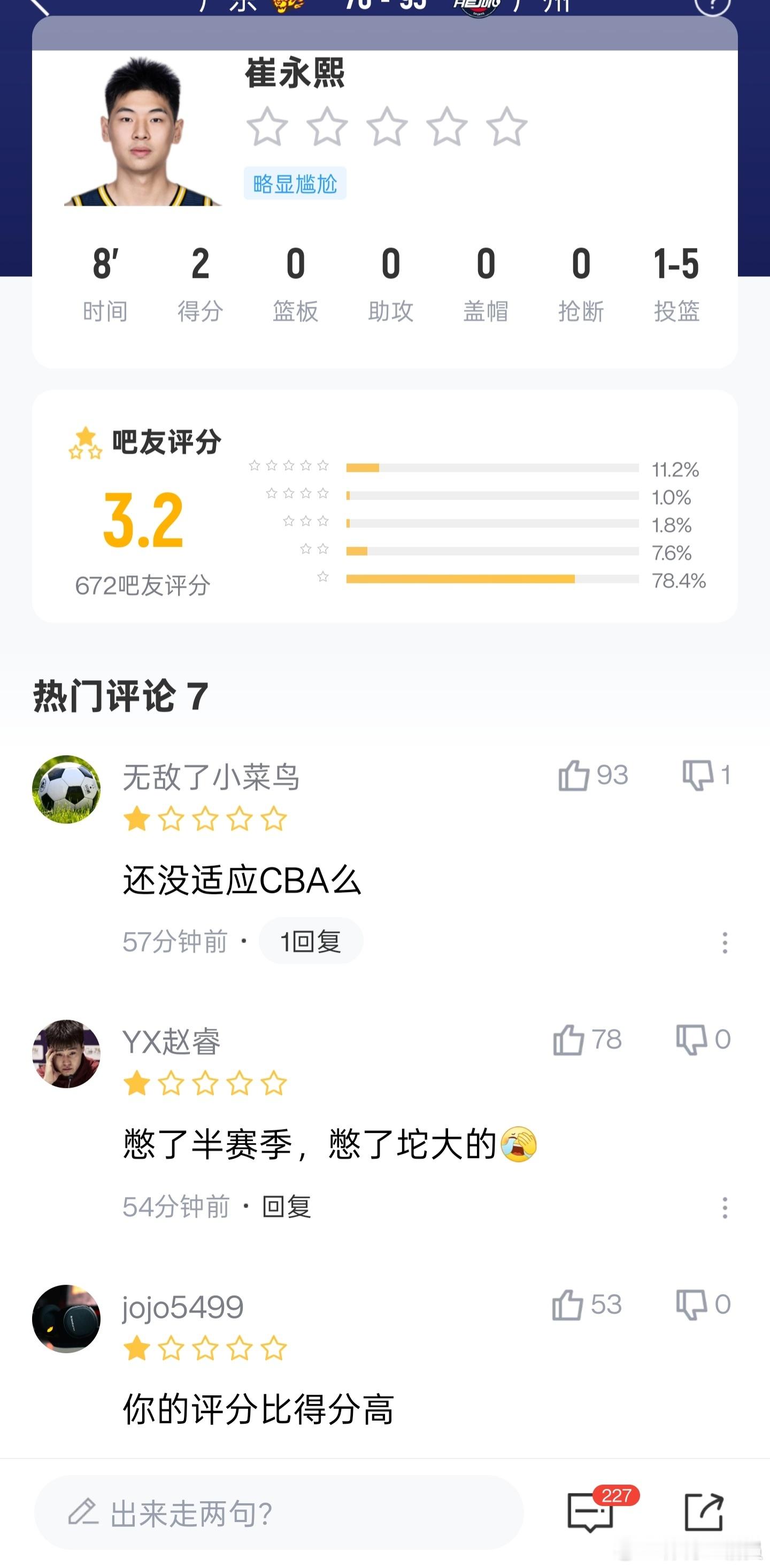Open the help question mark icon
This screenshot has width=770, height=1568.
(712, 5)
